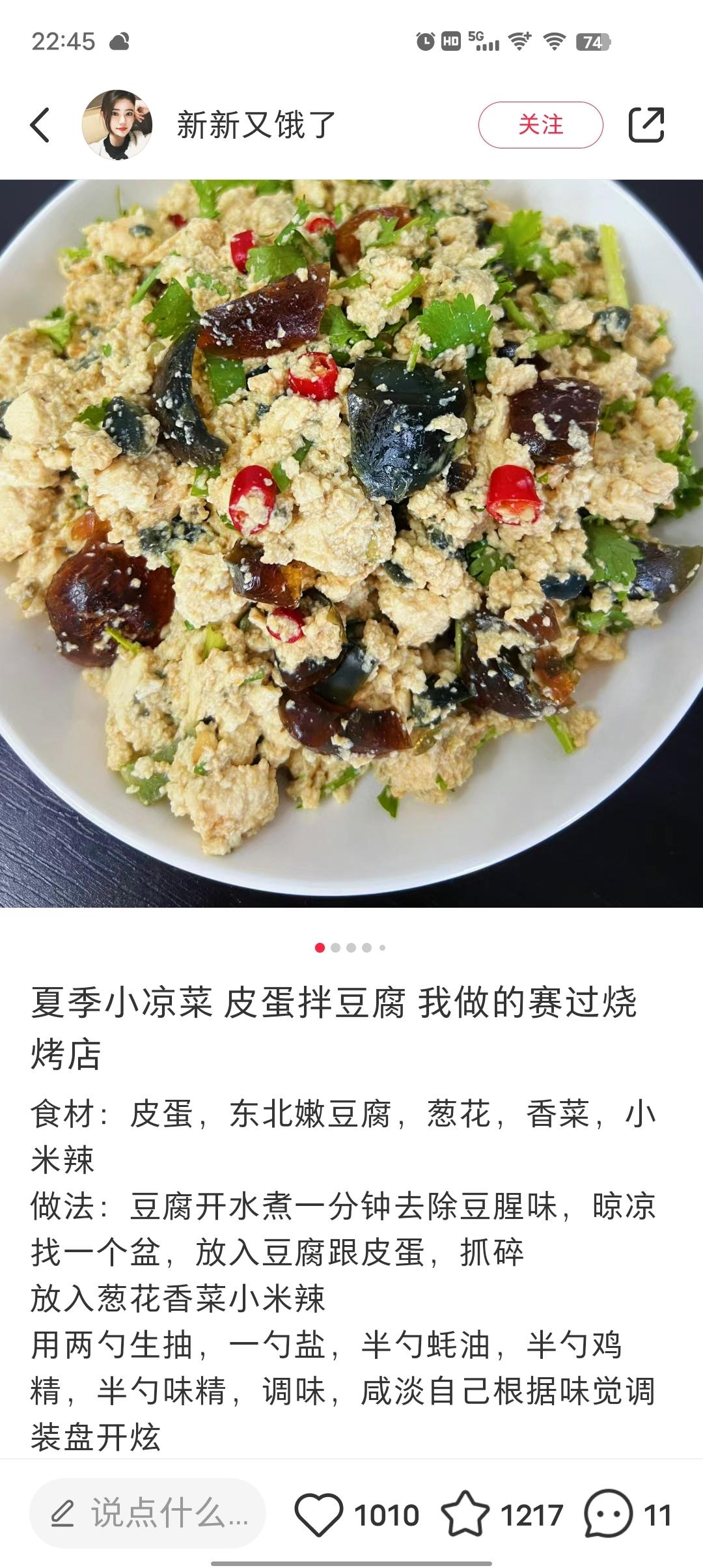Viewport: 703px width, 1568px height.
Task: Follow the author with 关注 button
Action: click(x=540, y=124)
